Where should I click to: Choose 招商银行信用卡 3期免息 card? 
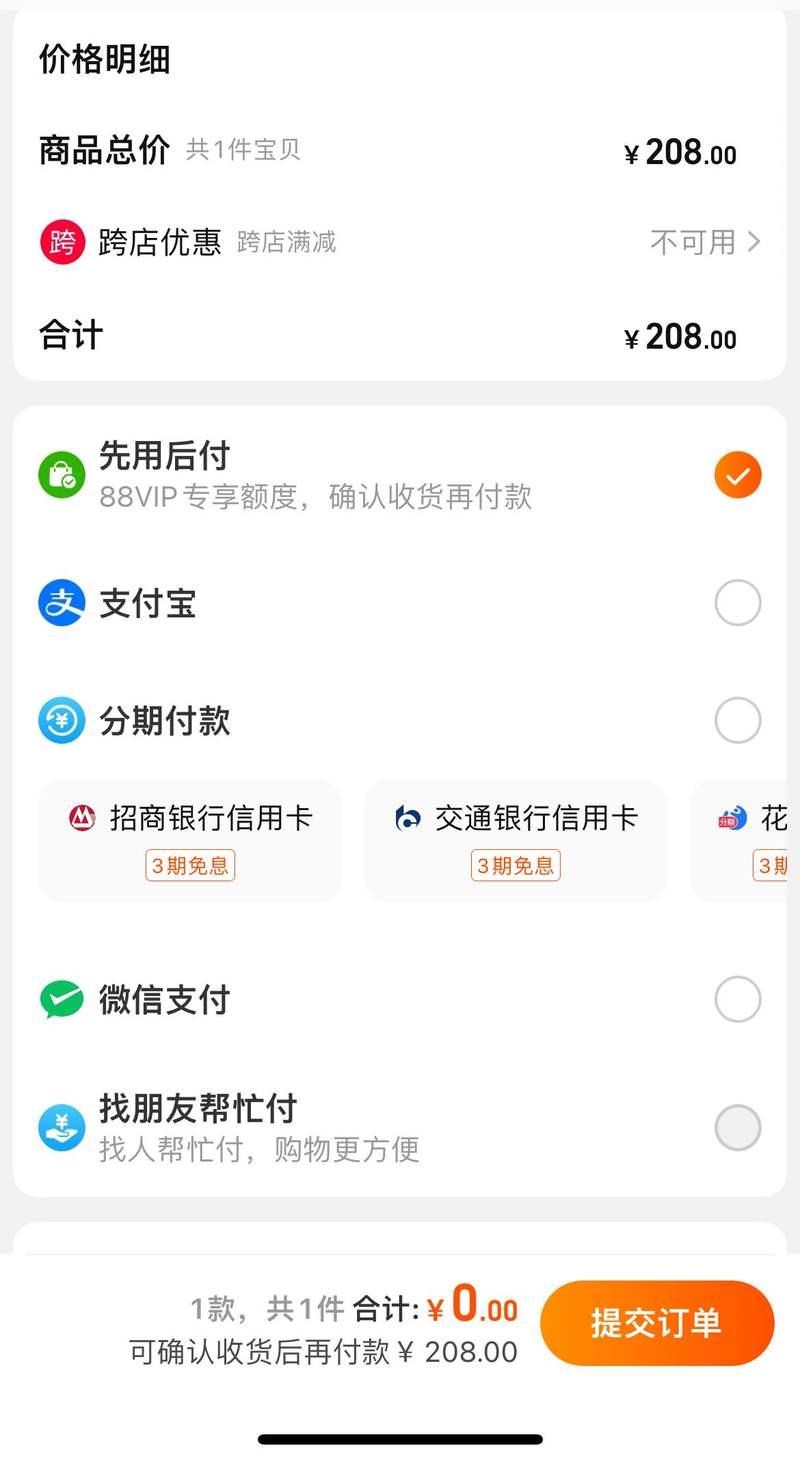190,840
